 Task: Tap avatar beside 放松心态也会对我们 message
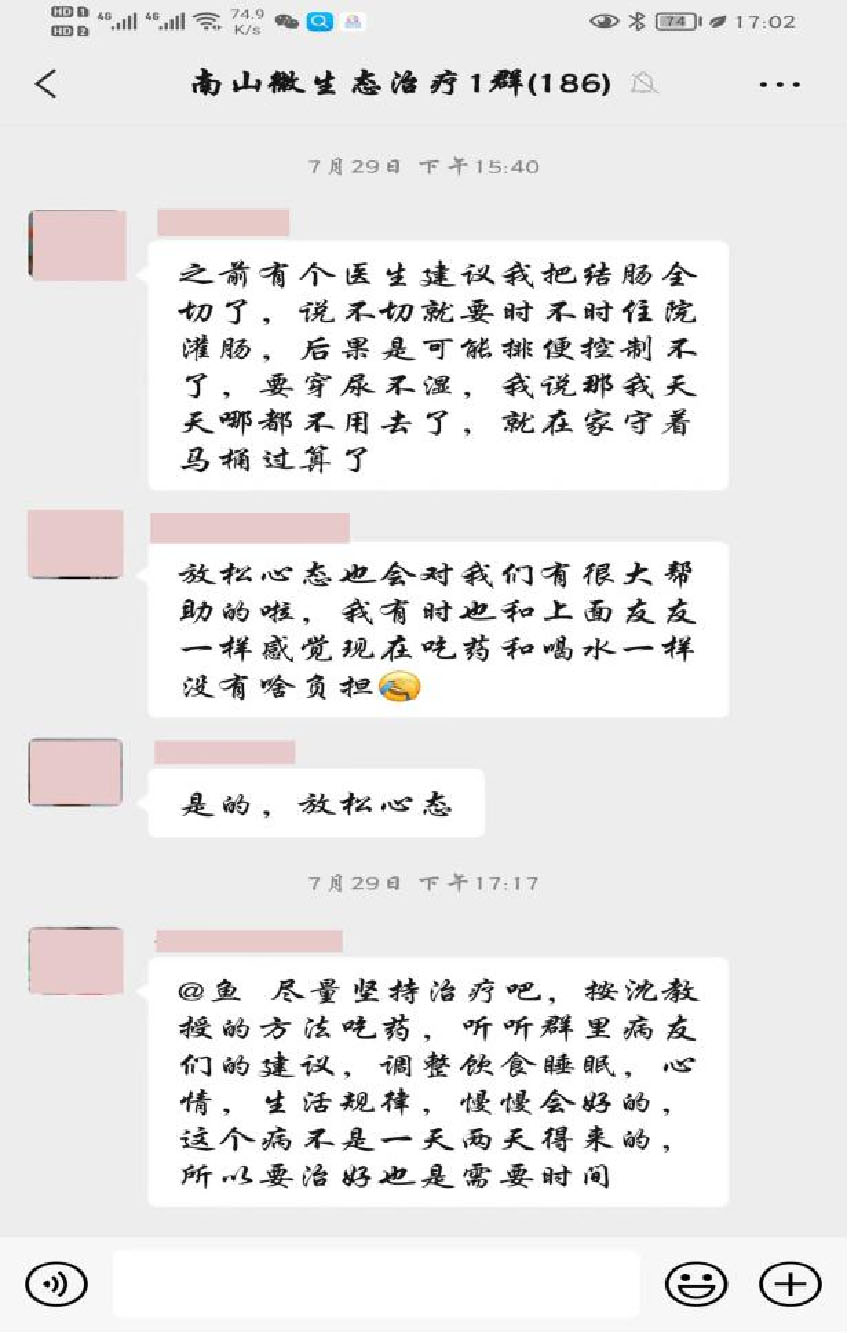point(76,544)
